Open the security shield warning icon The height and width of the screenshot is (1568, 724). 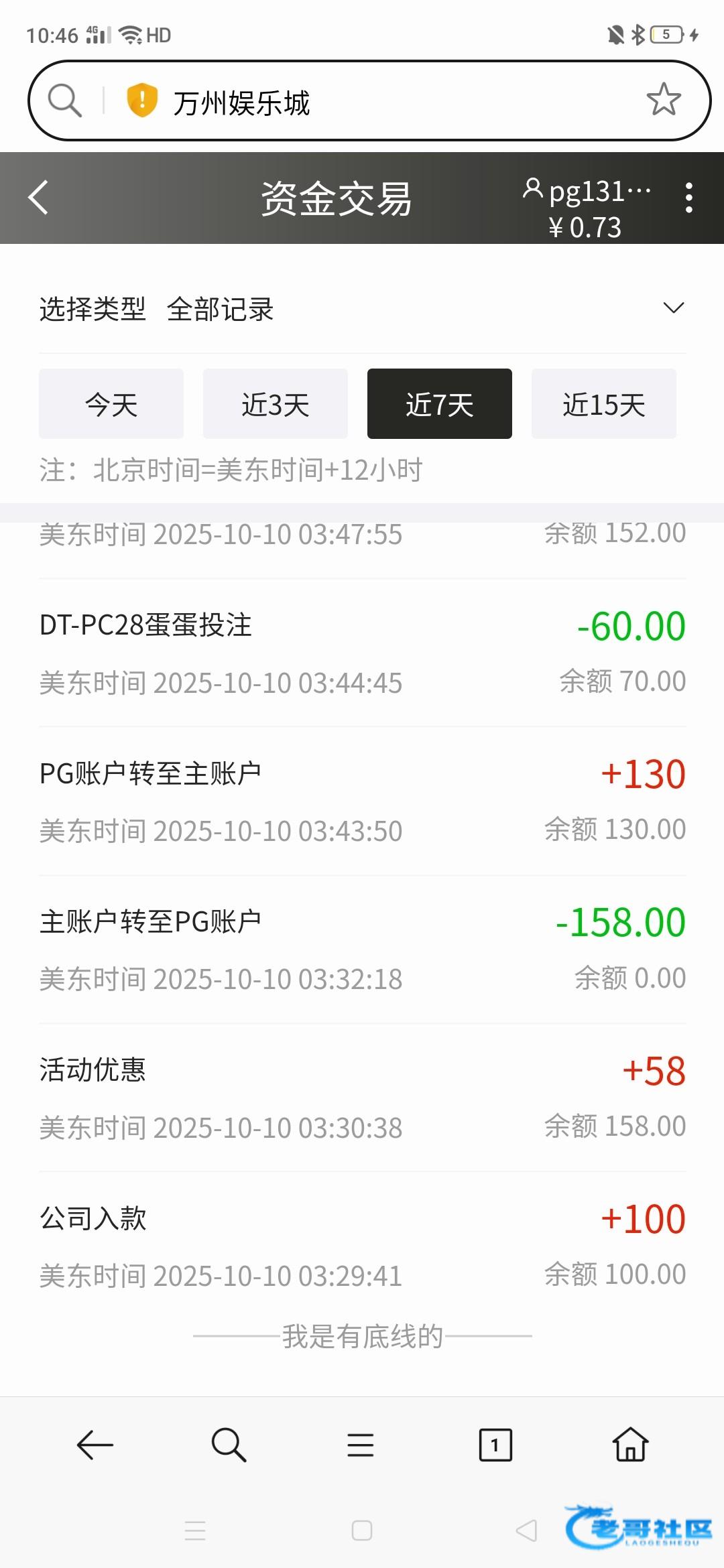(142, 101)
